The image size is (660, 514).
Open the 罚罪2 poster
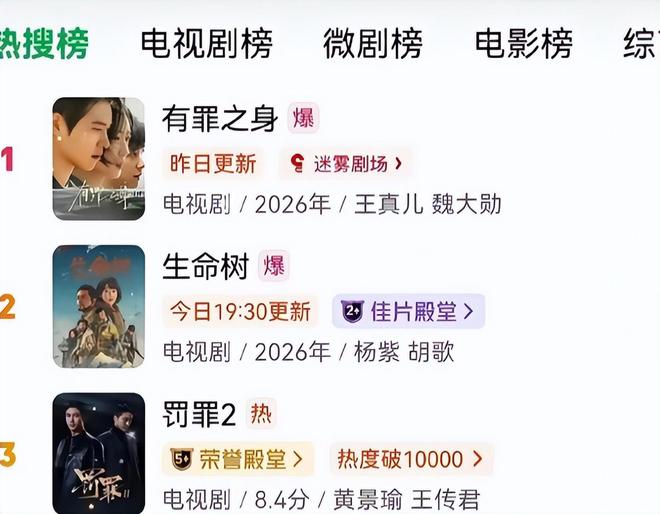[99, 452]
